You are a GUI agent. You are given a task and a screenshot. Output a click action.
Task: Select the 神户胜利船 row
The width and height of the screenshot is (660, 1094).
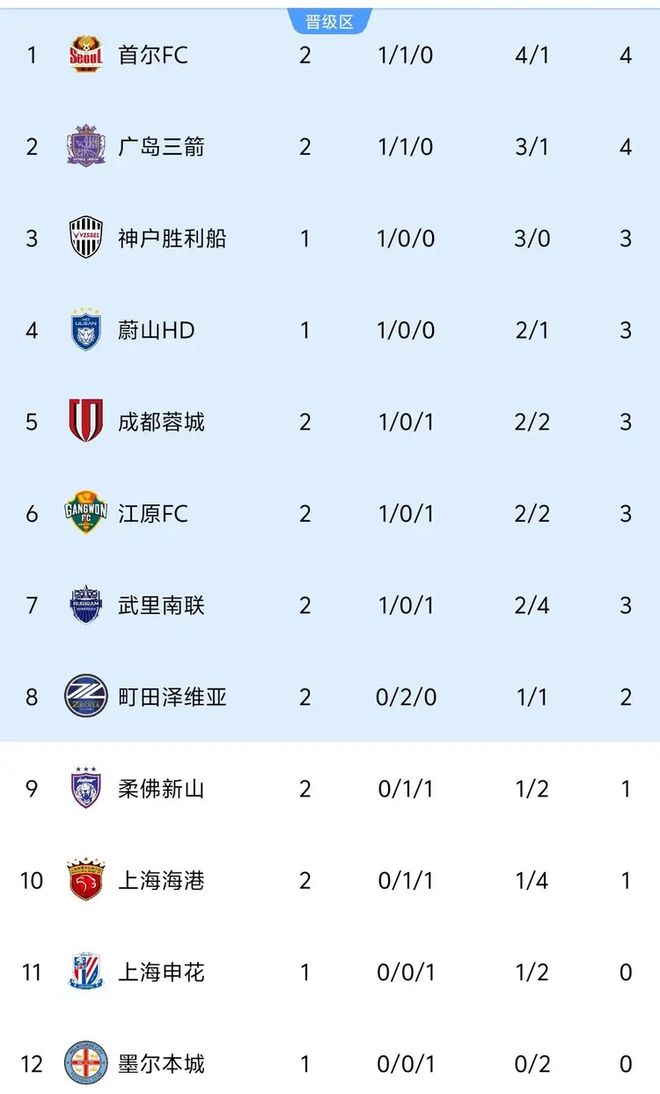(171, 239)
